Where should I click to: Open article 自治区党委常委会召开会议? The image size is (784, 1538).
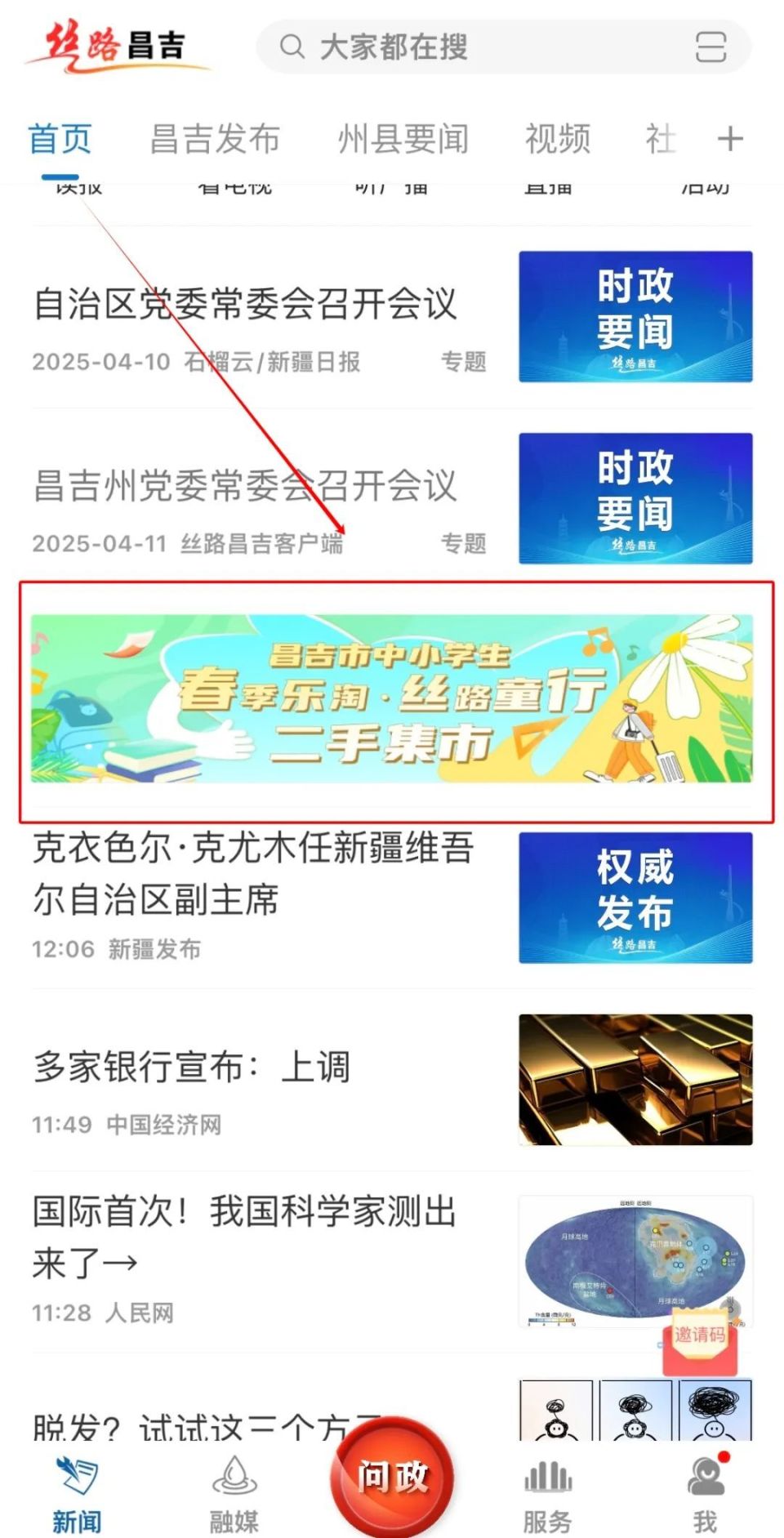pos(245,304)
